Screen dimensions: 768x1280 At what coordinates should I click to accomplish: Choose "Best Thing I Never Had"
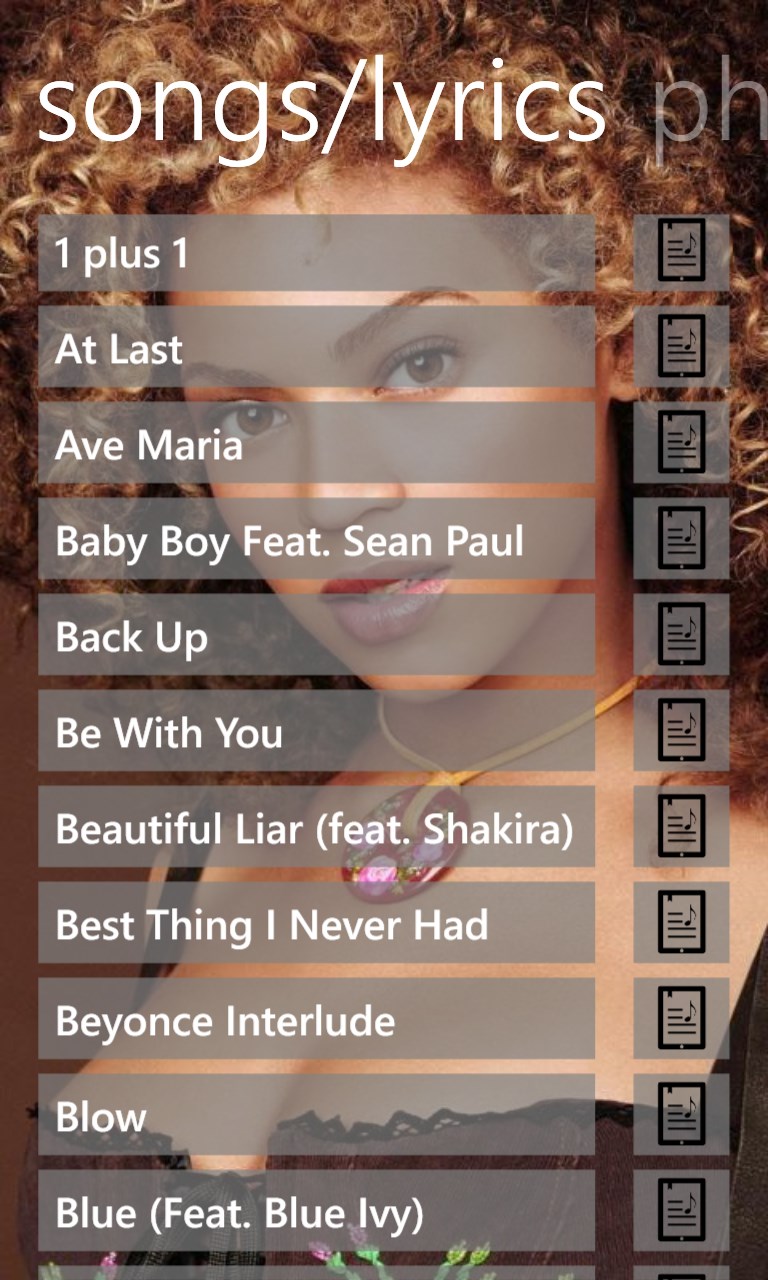[316, 925]
